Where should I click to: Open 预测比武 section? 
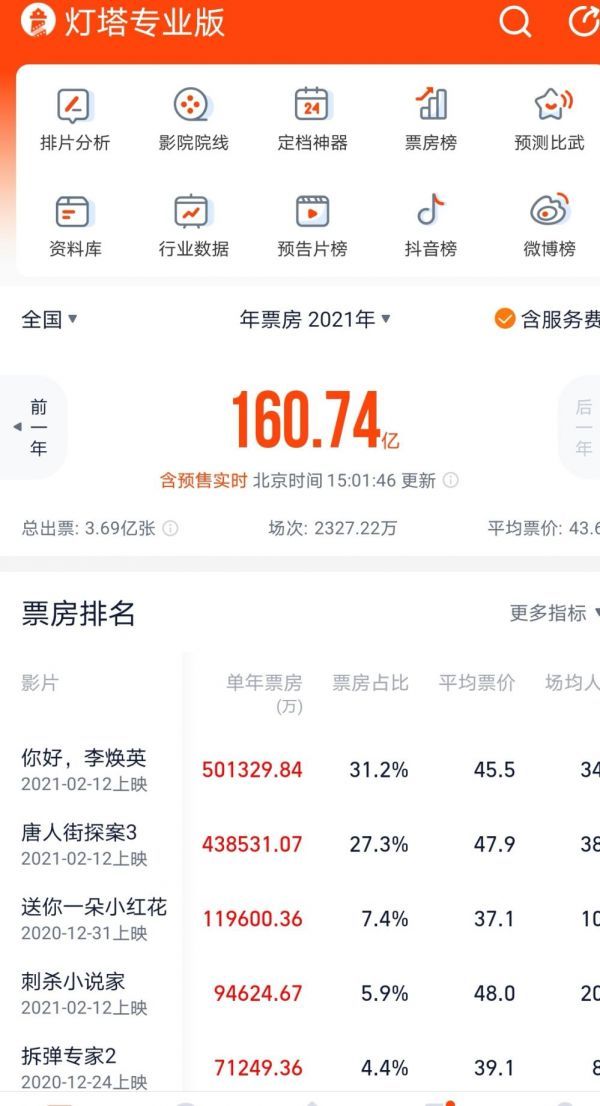click(x=550, y=120)
